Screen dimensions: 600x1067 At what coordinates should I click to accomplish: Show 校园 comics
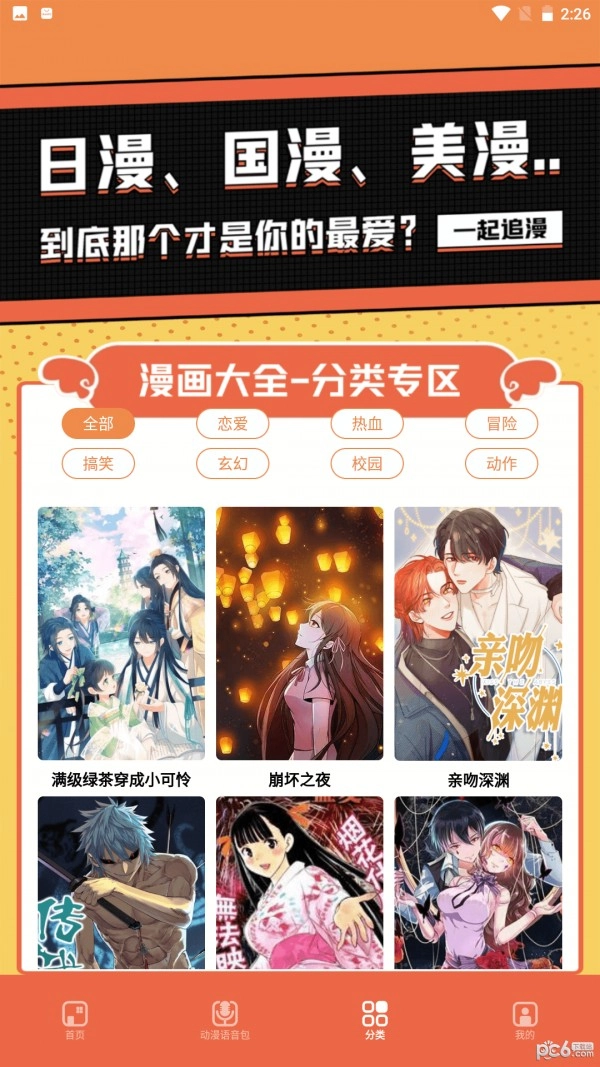(367, 463)
